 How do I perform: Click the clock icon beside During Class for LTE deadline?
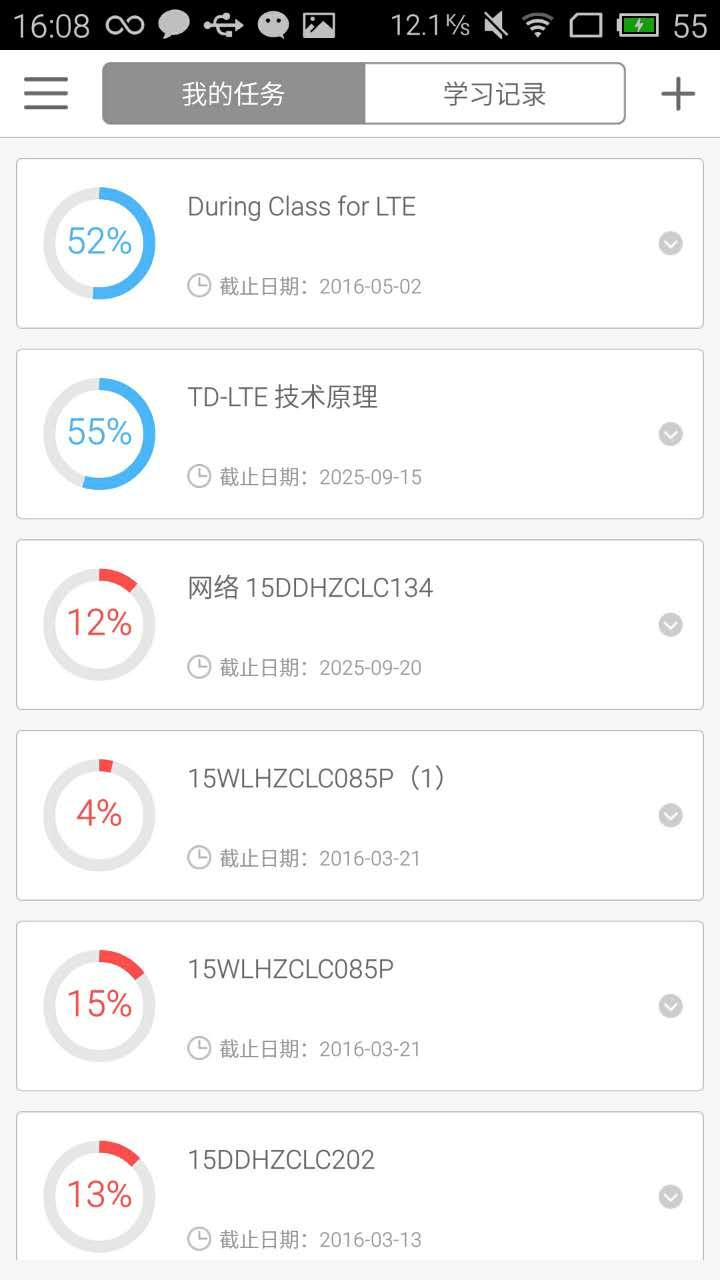coord(197,286)
